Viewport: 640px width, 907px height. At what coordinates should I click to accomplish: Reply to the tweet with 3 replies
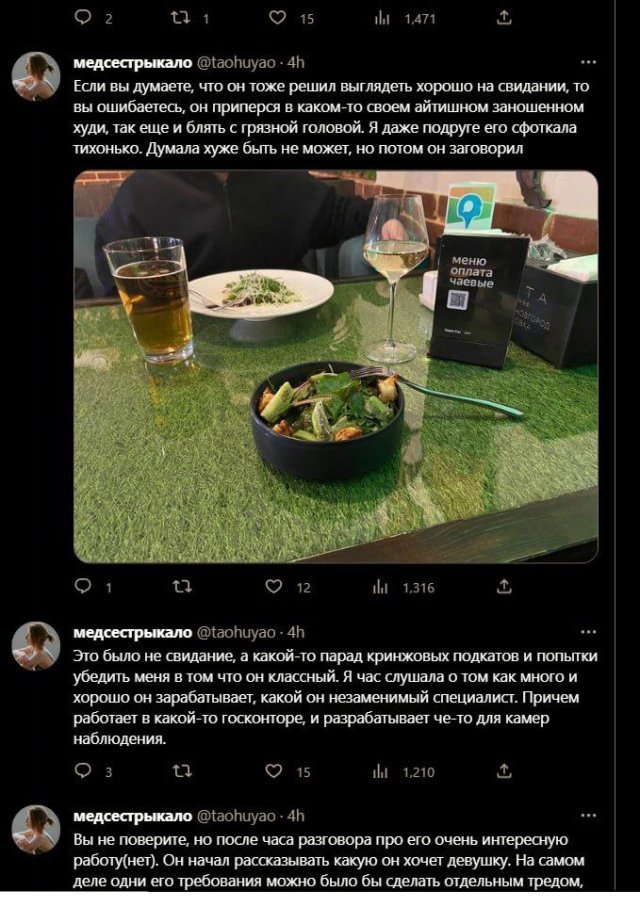(x=84, y=771)
